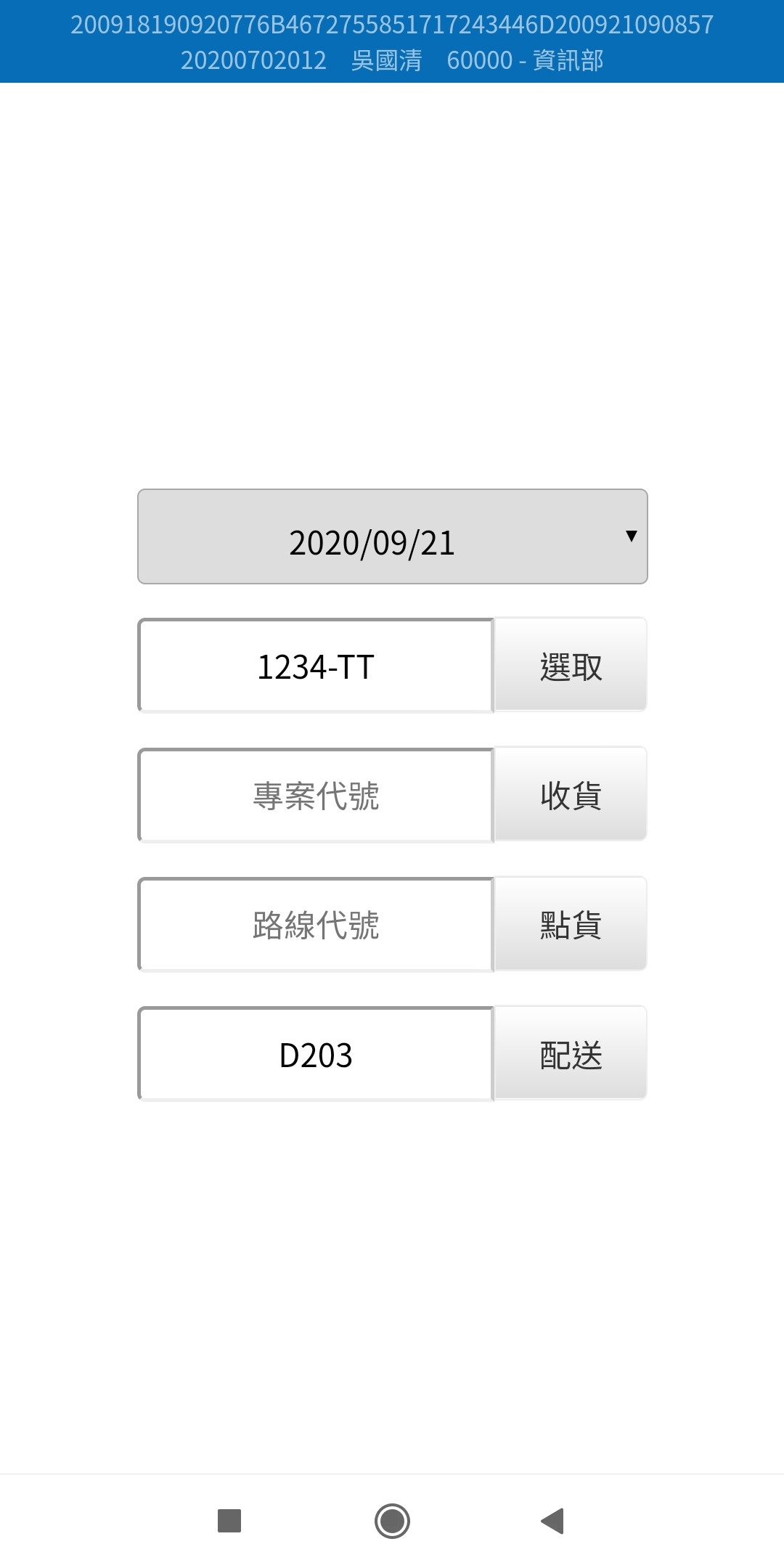Tap the 配送 button
The width and height of the screenshot is (784, 1568).
(x=571, y=1053)
